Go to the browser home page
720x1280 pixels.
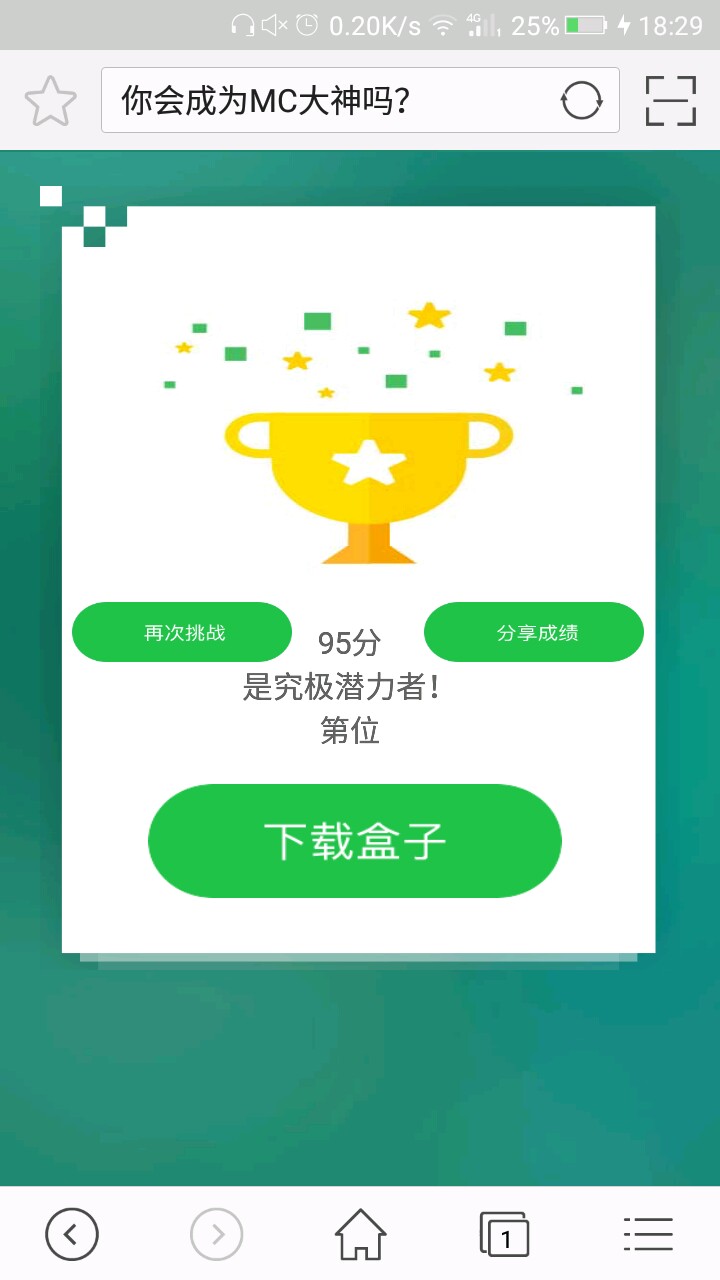[360, 1235]
